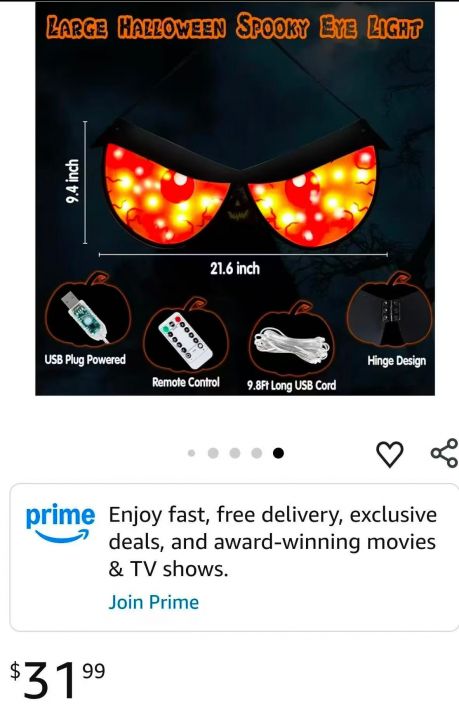Screen dimensions: 459x720
Task: Share this product listing
Action: (444, 453)
